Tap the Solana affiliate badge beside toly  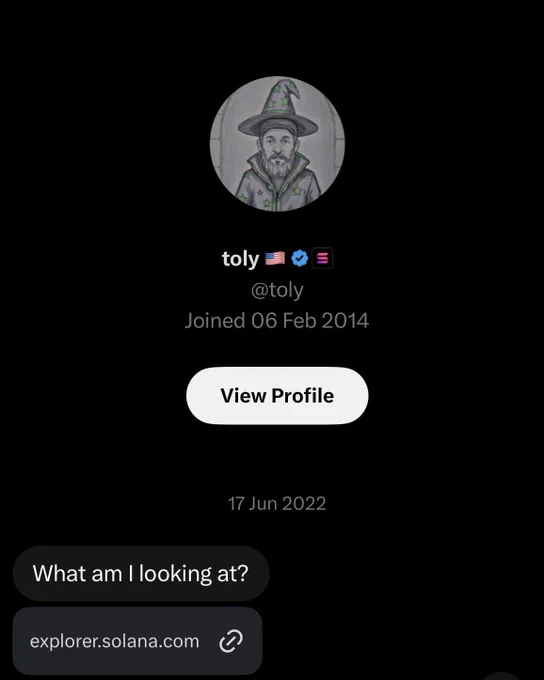(x=322, y=258)
